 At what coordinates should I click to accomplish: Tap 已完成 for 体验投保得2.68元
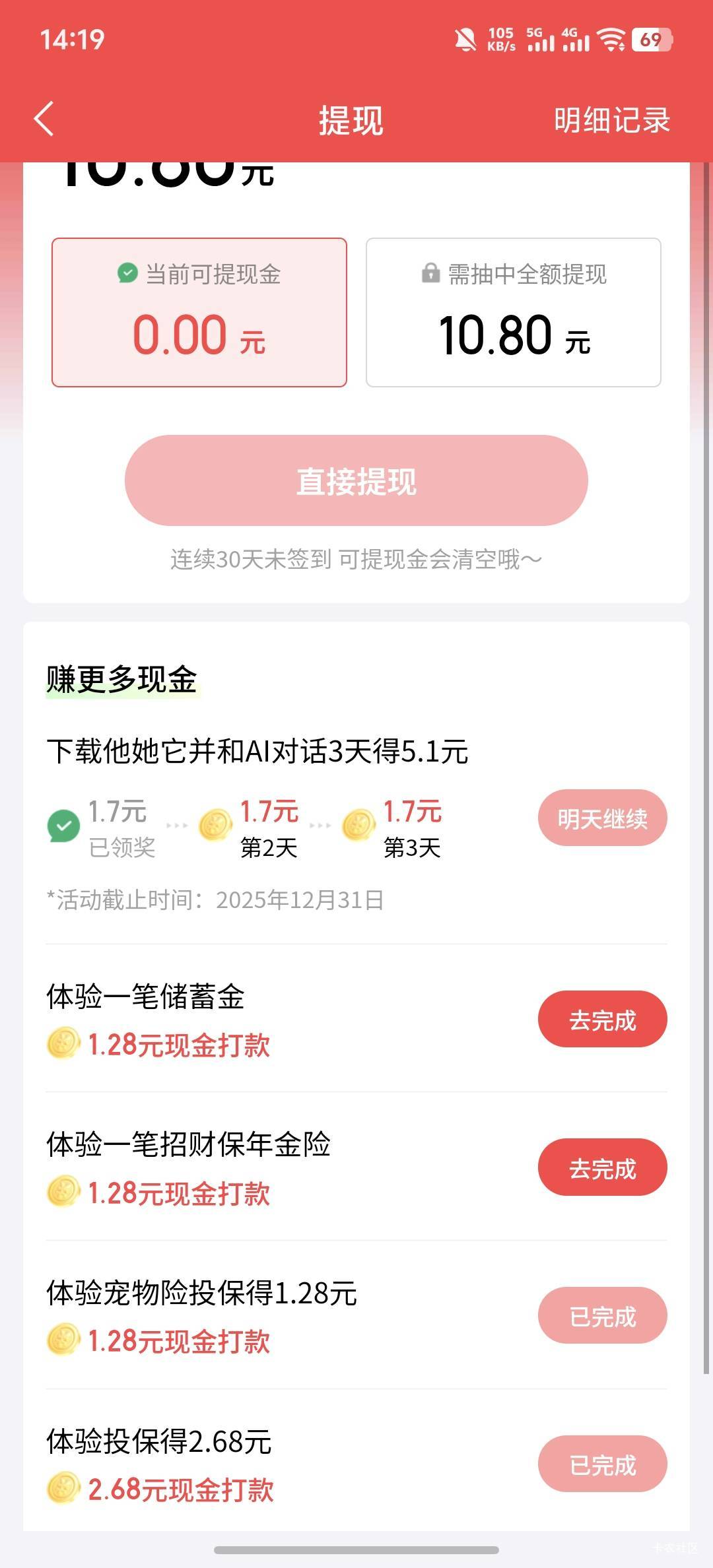602,1464
